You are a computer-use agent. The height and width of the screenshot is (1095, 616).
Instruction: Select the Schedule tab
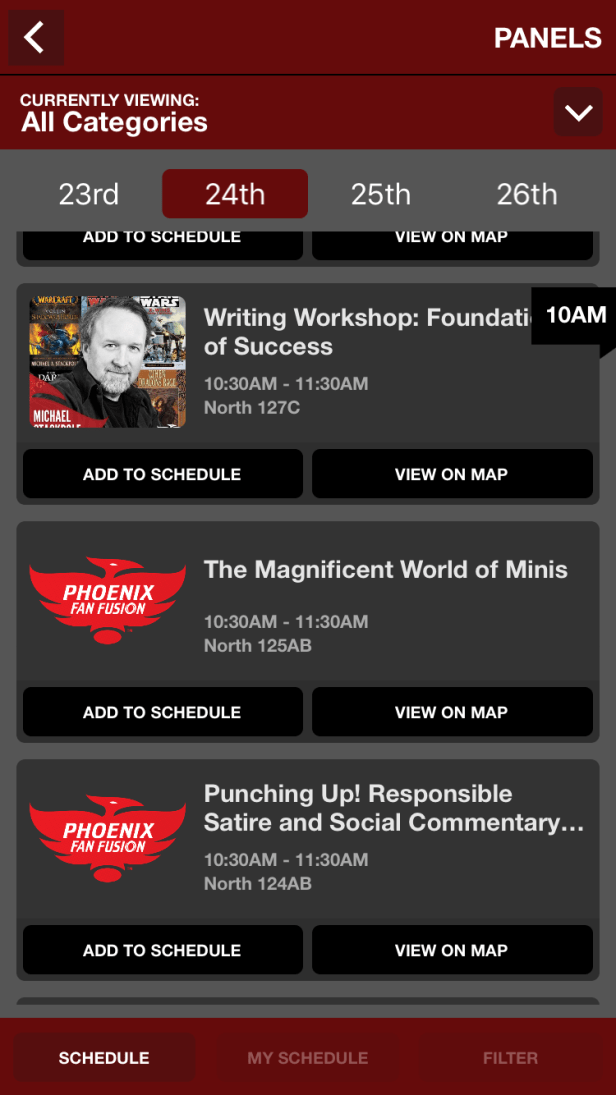104,1058
